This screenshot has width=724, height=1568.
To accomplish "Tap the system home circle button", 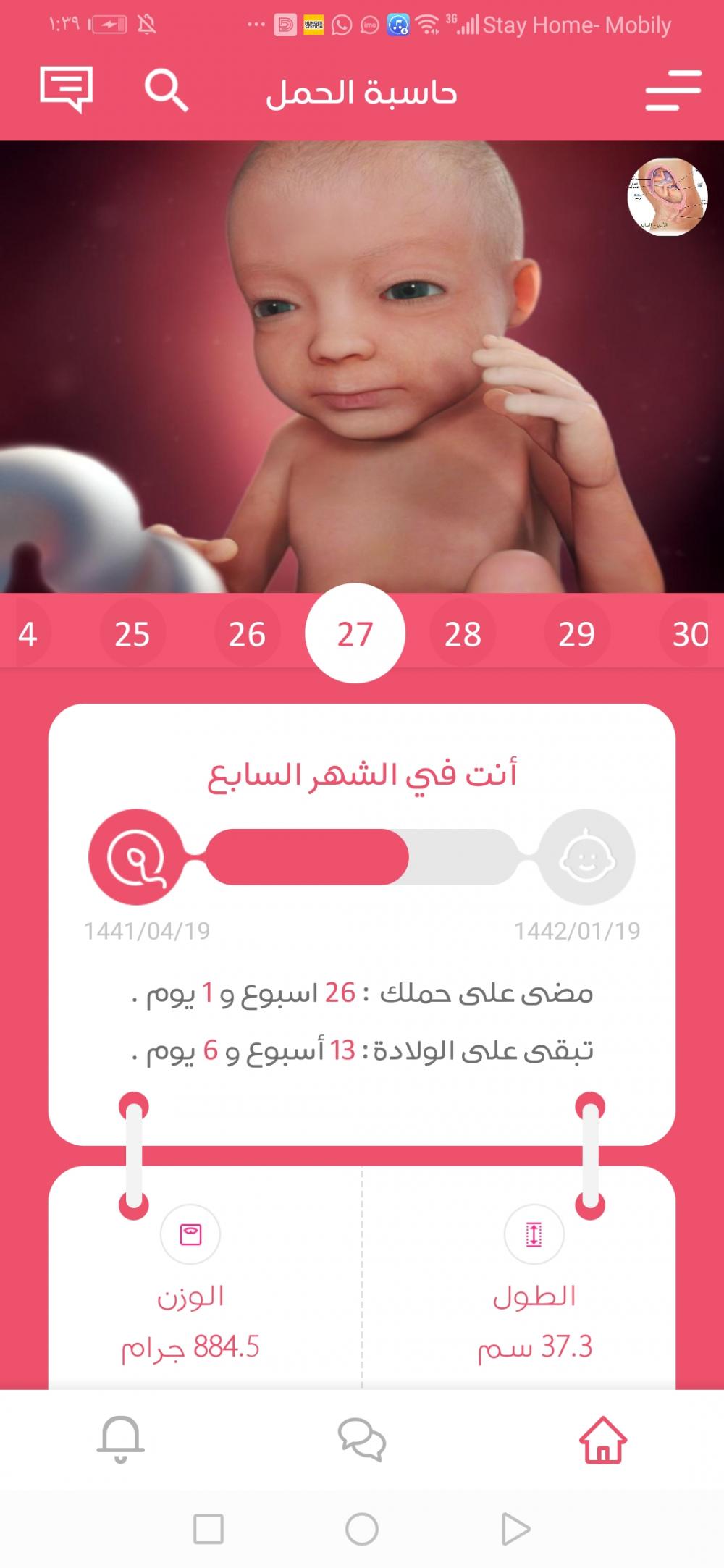I will coord(362,1529).
